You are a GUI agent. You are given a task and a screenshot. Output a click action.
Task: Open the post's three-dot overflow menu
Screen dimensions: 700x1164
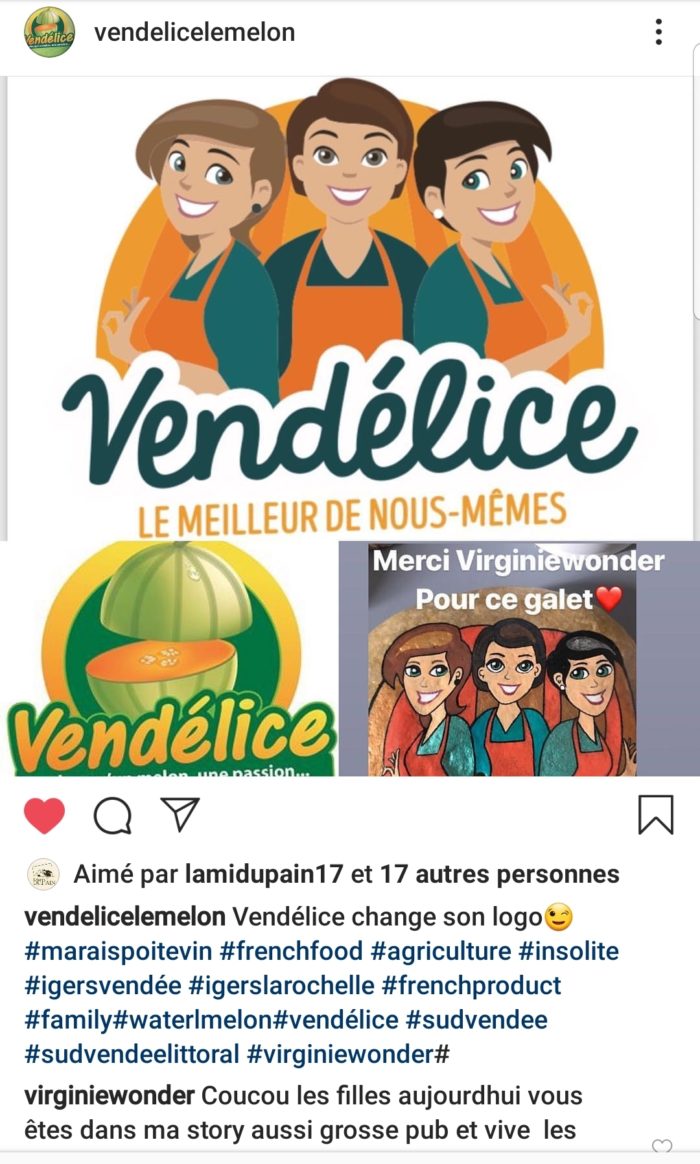pyautogui.click(x=658, y=32)
